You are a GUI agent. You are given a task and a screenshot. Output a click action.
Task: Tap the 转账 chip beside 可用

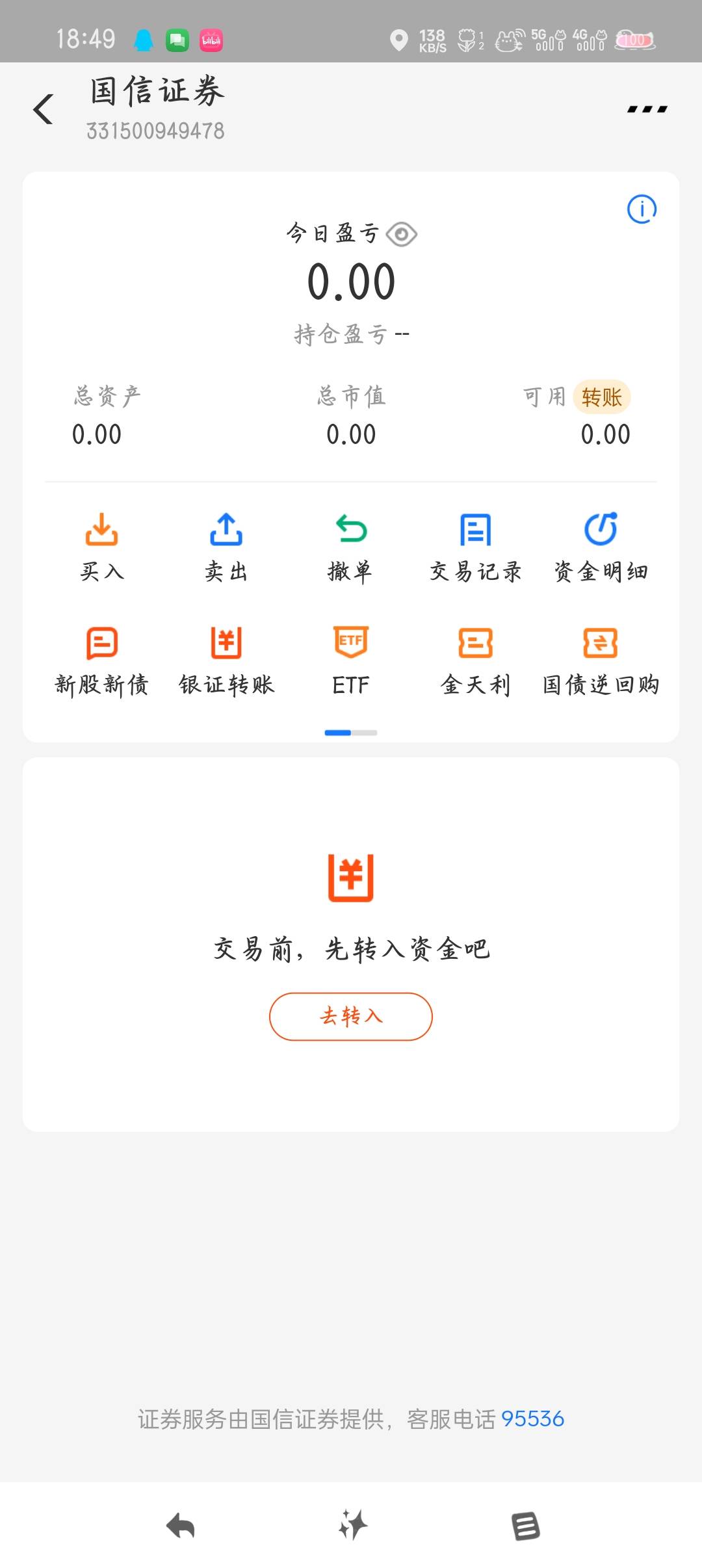pos(601,397)
